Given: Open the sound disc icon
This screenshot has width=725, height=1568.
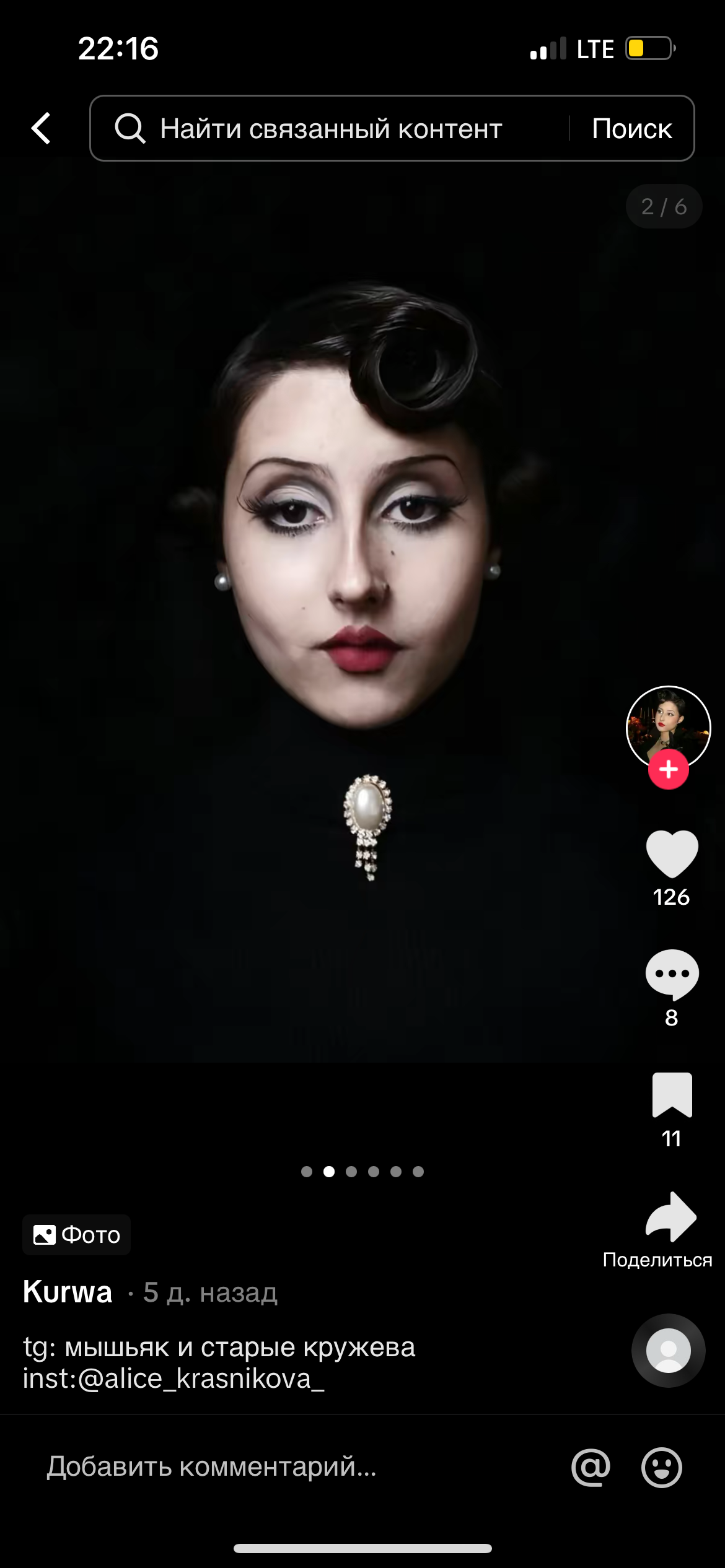Looking at the screenshot, I should click(x=668, y=1351).
